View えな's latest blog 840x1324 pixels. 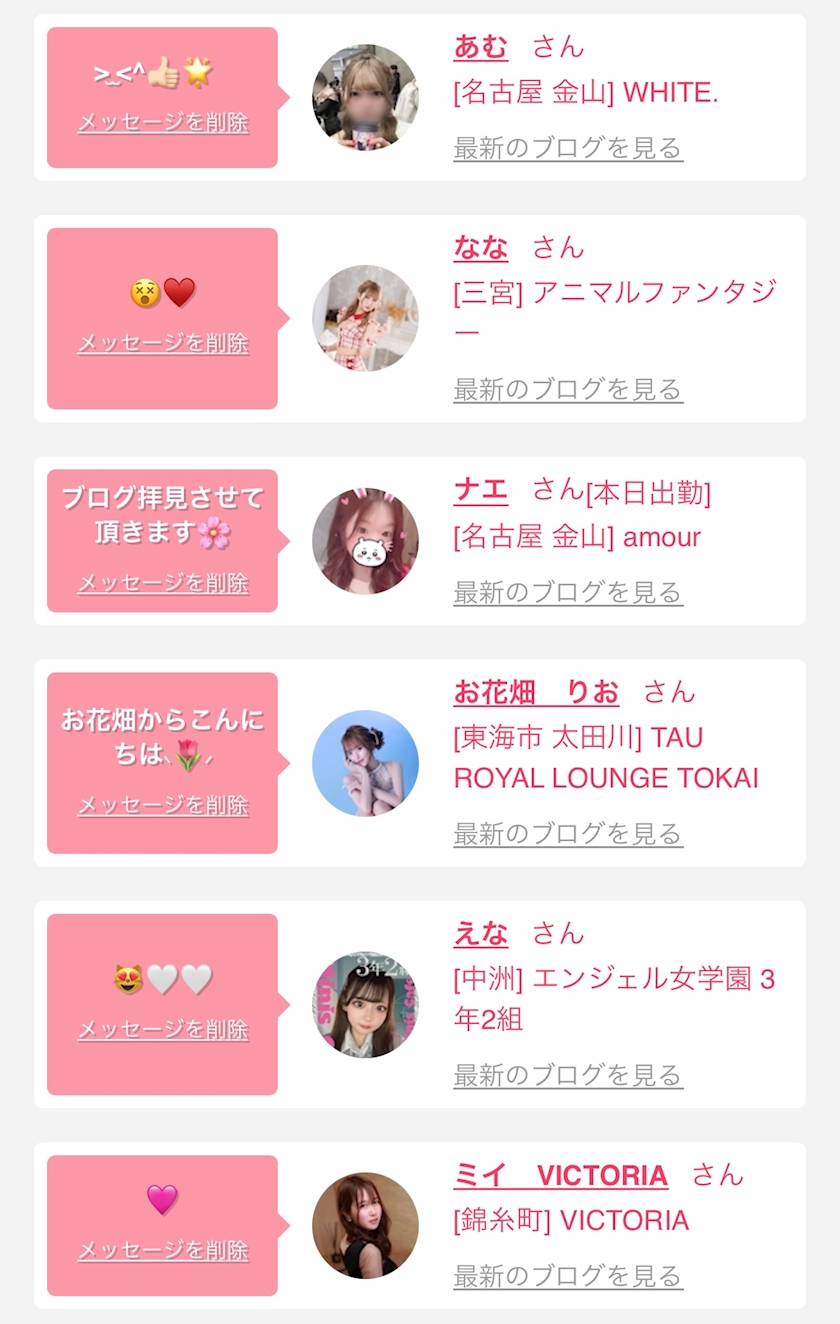point(568,1075)
